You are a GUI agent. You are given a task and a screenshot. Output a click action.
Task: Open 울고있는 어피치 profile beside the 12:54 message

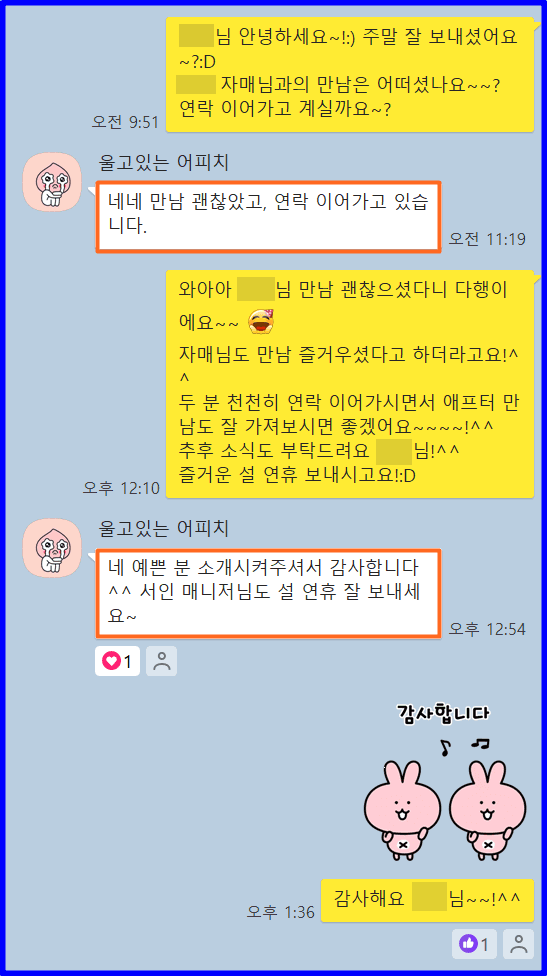tap(52, 548)
